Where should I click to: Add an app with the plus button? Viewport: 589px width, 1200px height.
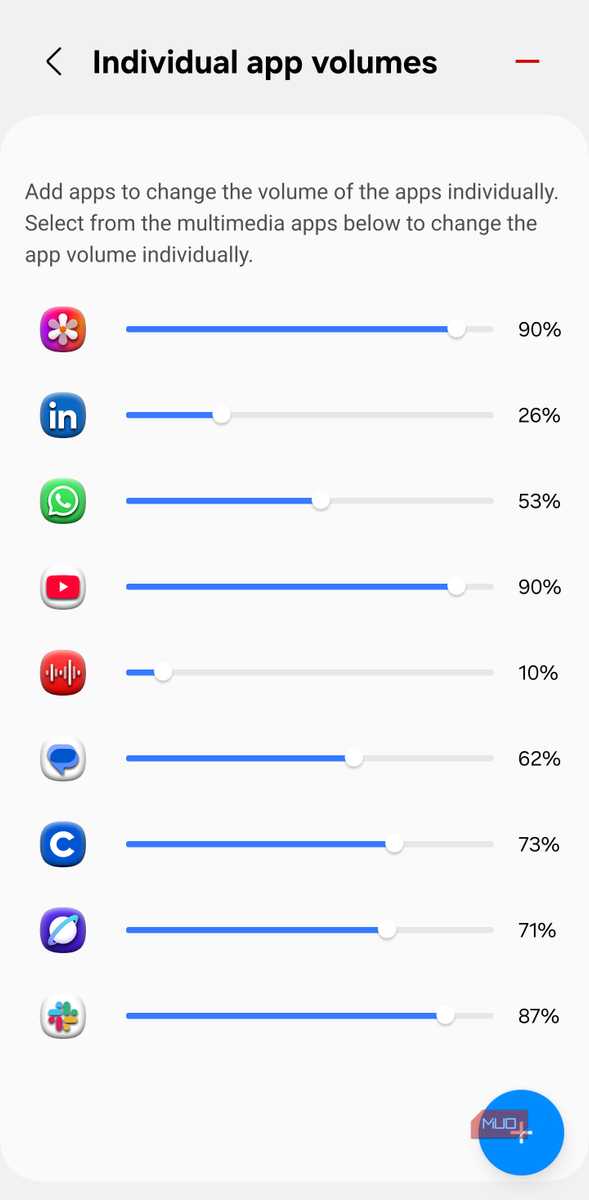pyautogui.click(x=521, y=1132)
